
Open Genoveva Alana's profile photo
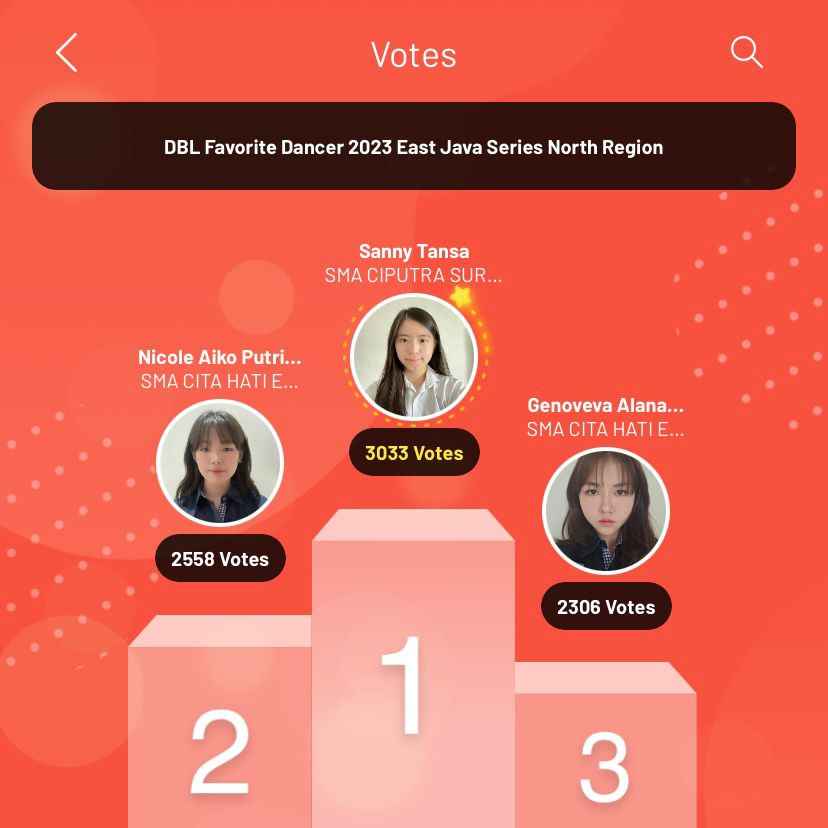[x=605, y=511]
